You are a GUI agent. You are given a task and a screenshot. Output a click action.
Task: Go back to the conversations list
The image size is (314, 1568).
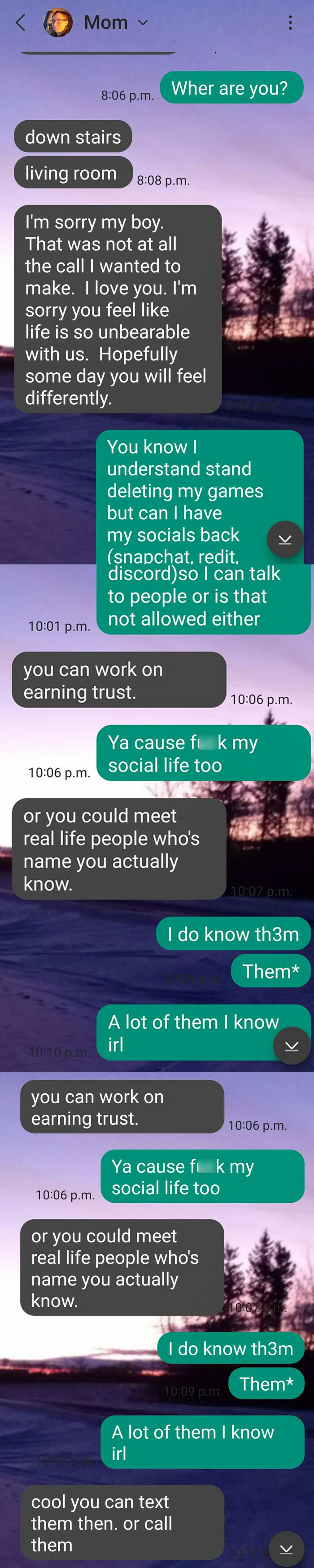[x=20, y=23]
